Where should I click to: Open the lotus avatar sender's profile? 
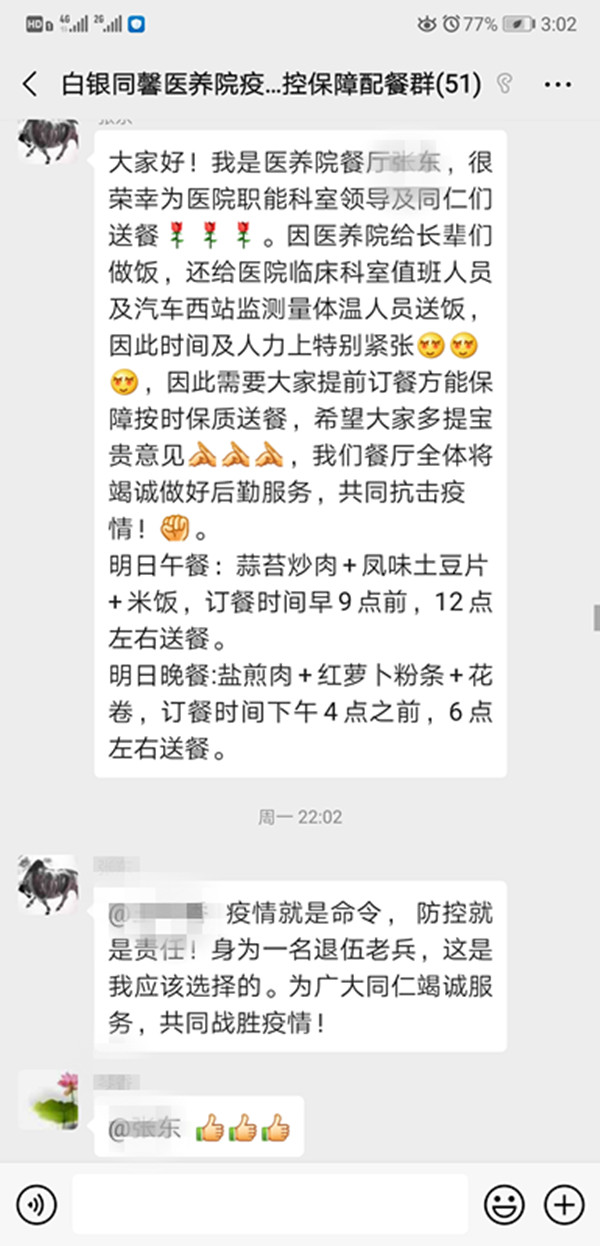pyautogui.click(x=48, y=1100)
